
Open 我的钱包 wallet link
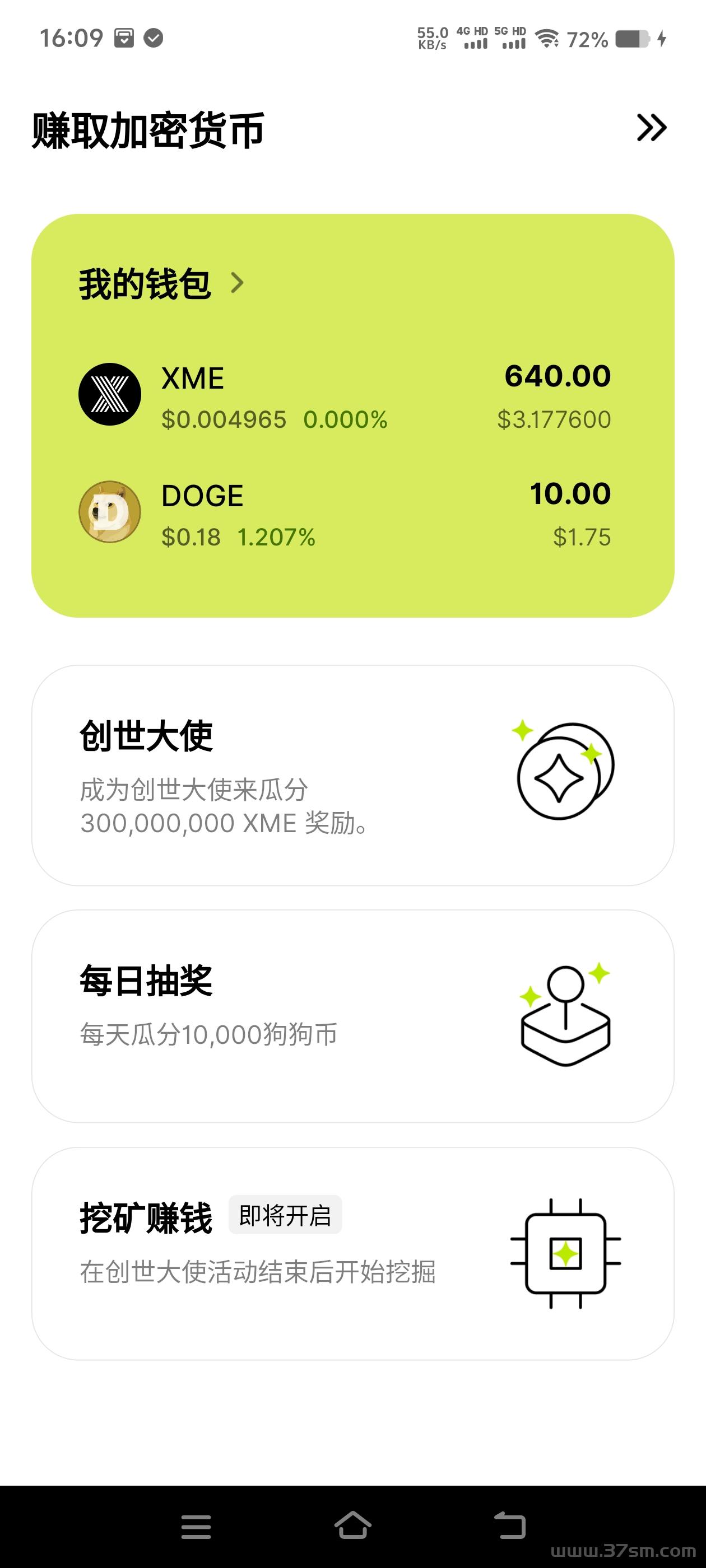coord(161,284)
